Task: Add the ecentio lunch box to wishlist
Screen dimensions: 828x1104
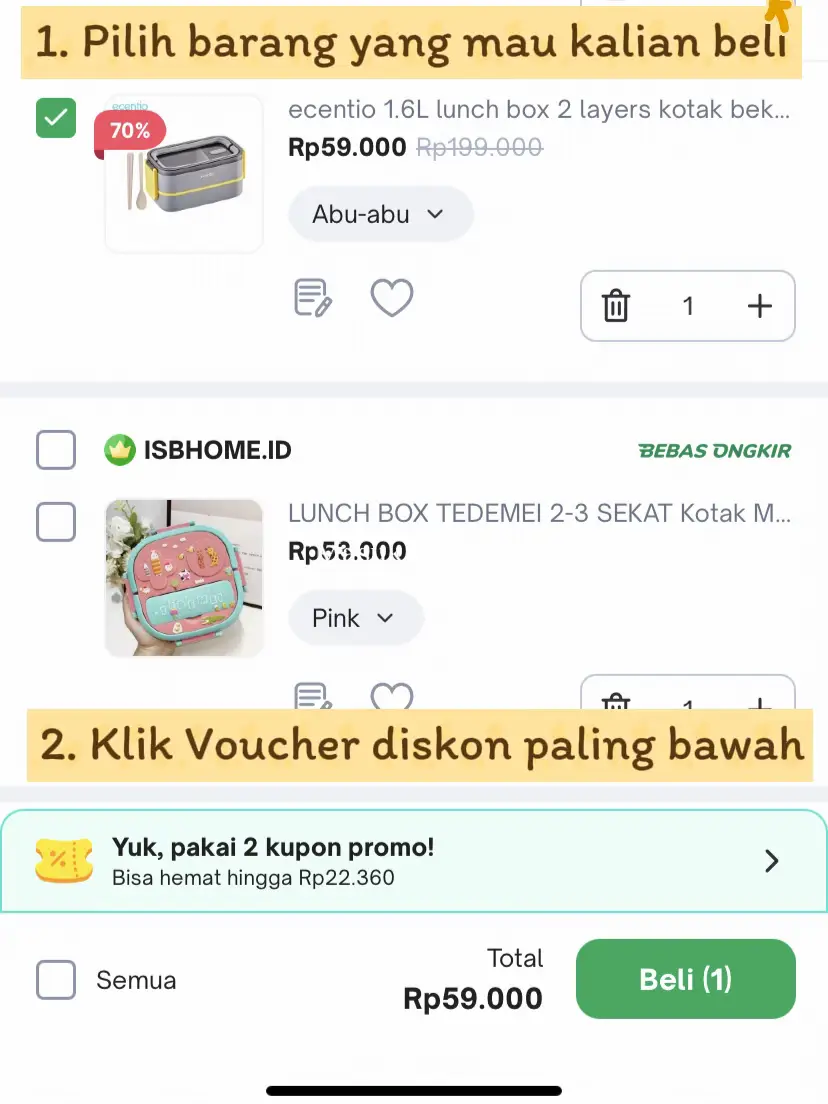Action: [392, 299]
